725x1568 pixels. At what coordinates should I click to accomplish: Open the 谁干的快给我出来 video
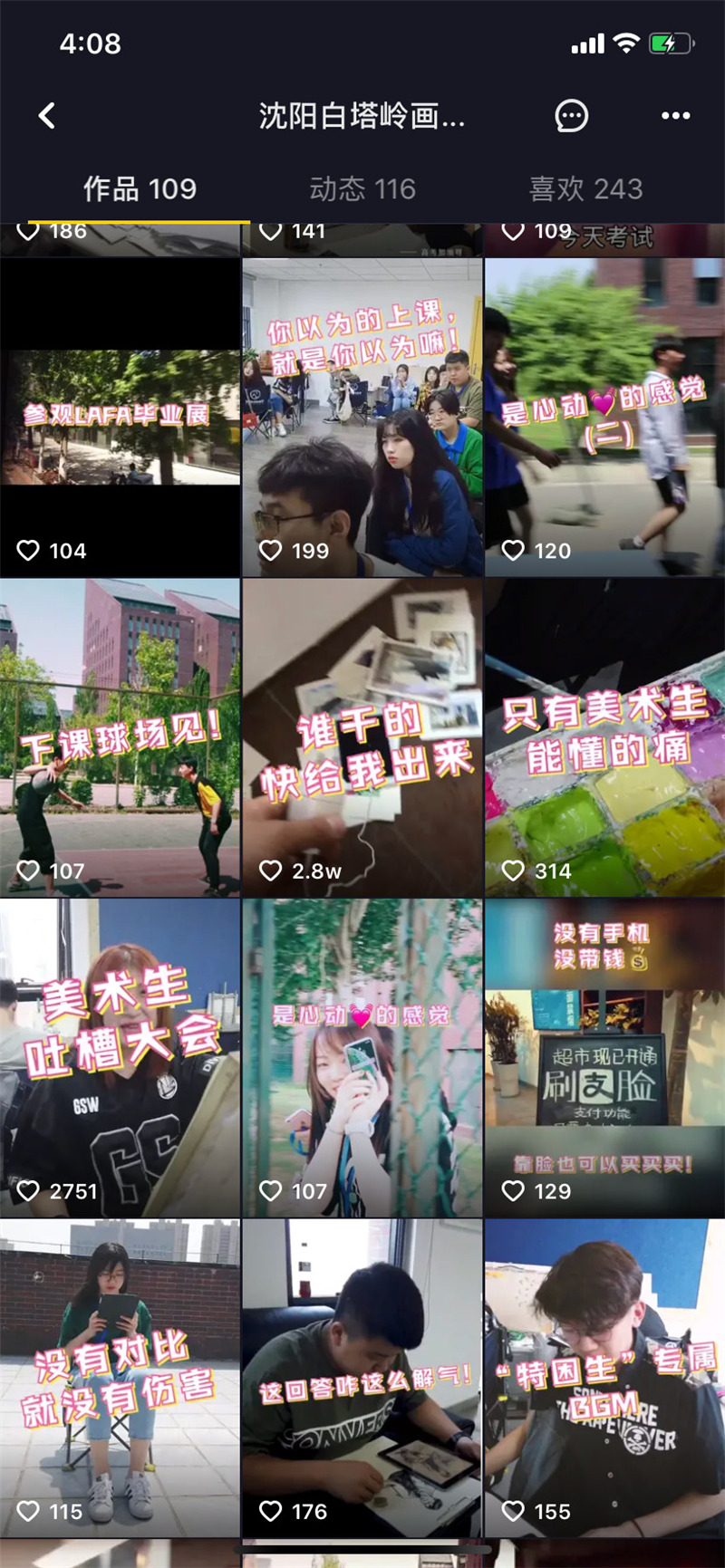[x=362, y=737]
